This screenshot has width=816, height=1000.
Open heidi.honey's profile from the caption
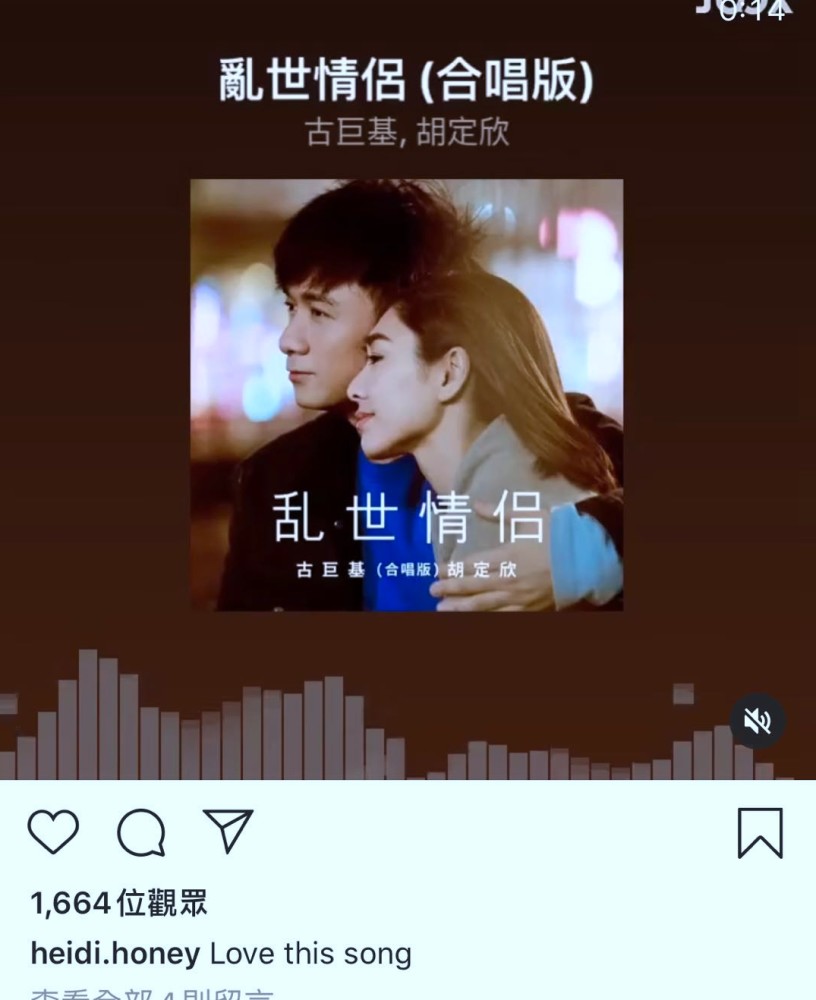coord(115,953)
